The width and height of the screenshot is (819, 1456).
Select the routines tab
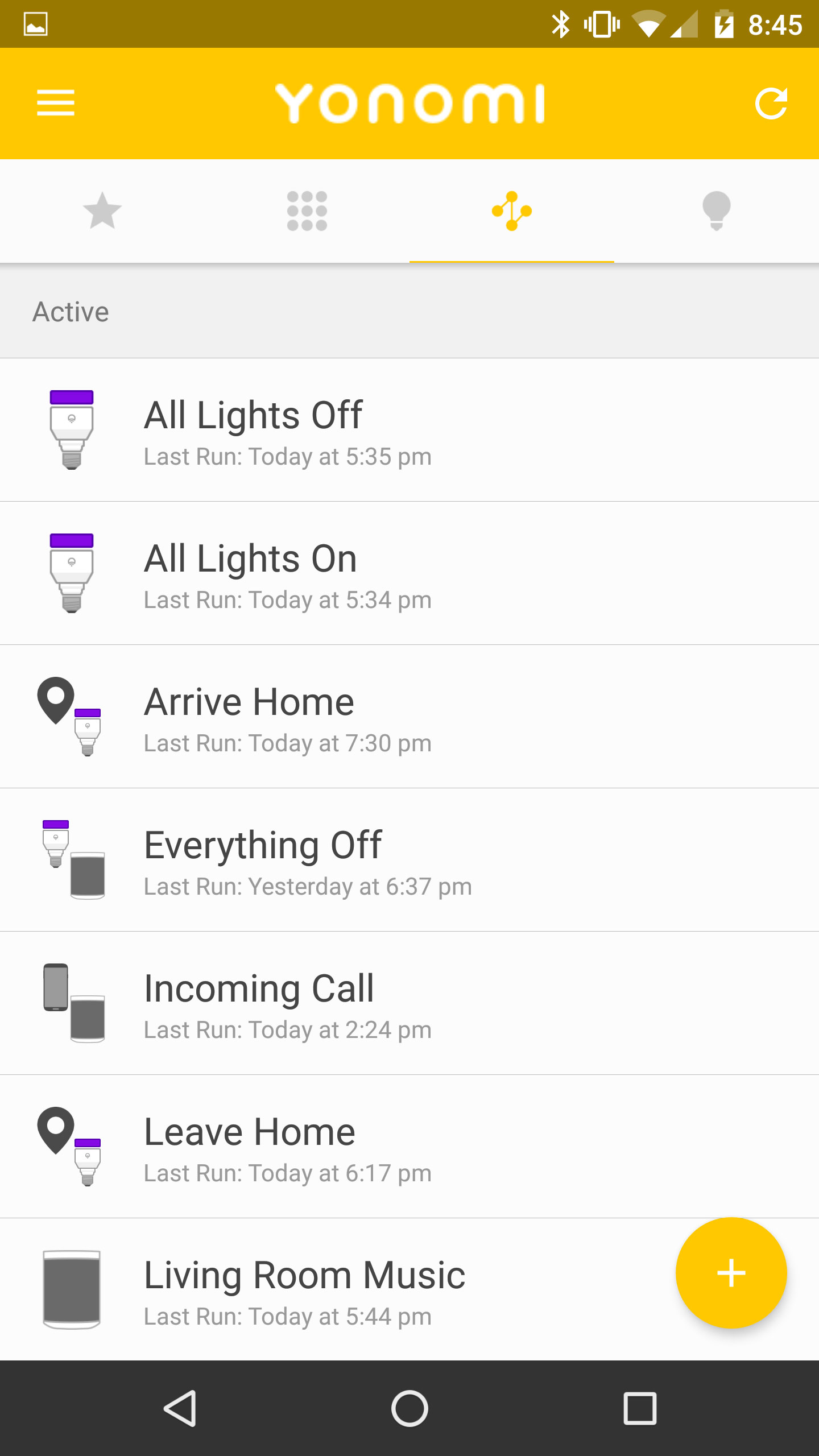pos(512,211)
